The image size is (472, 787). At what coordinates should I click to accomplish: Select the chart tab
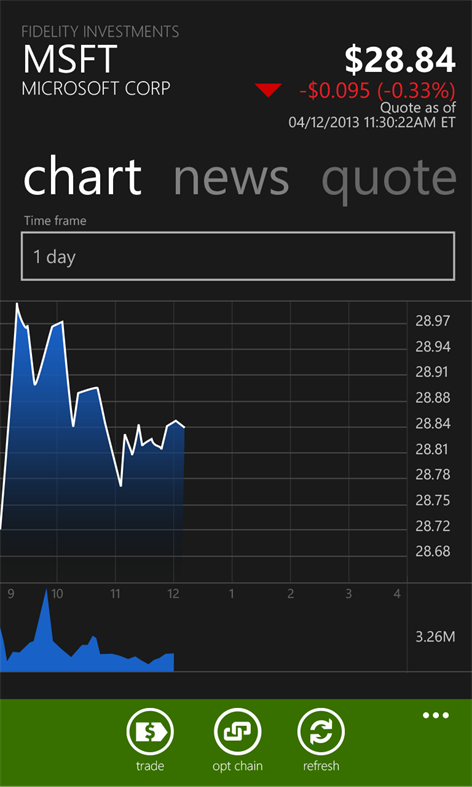[82, 177]
